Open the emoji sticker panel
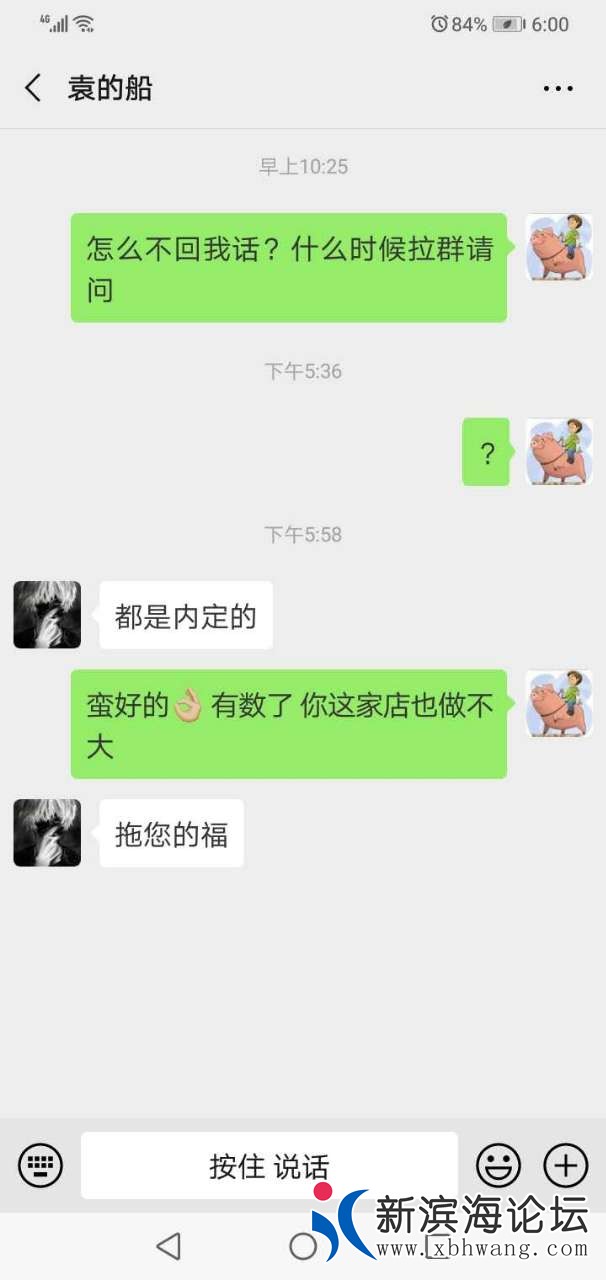606x1280 pixels. 498,1165
